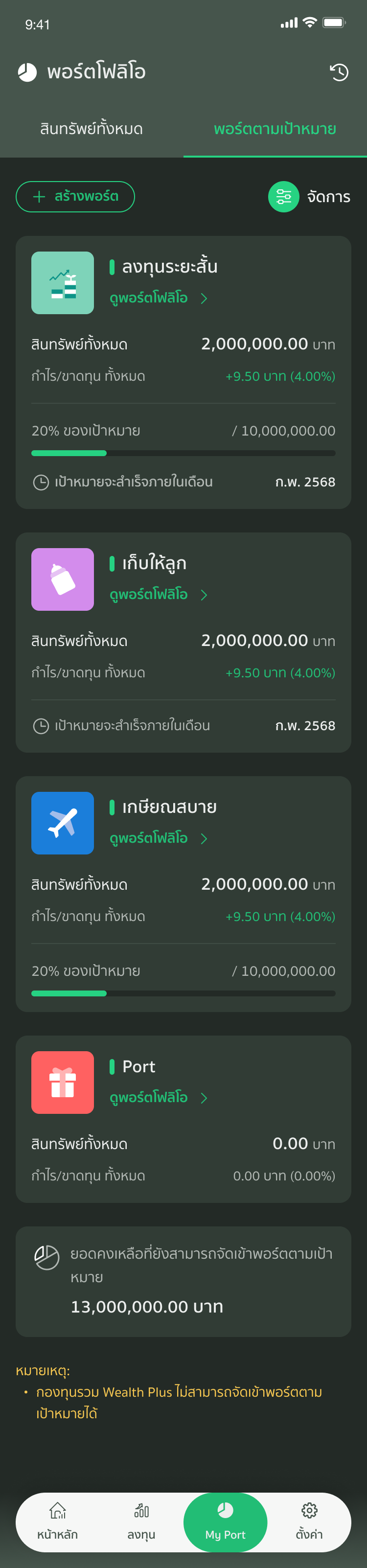View portfolio for เก็บให้ลูก
Viewport: 367px width, 1568px height.
pos(158,594)
